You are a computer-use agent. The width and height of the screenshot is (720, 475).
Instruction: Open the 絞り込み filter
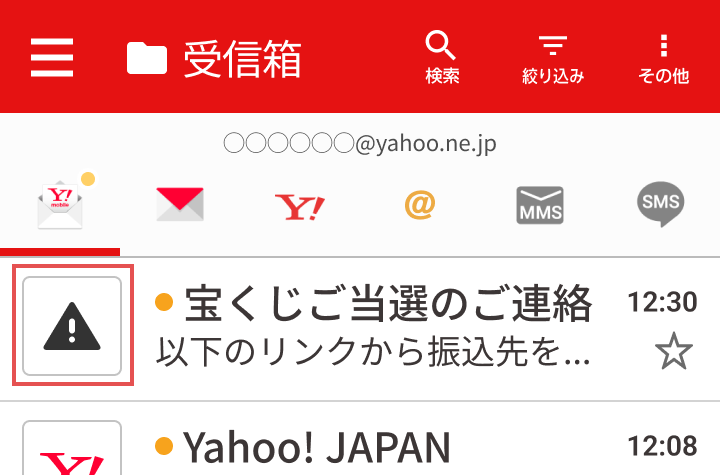pos(553,58)
